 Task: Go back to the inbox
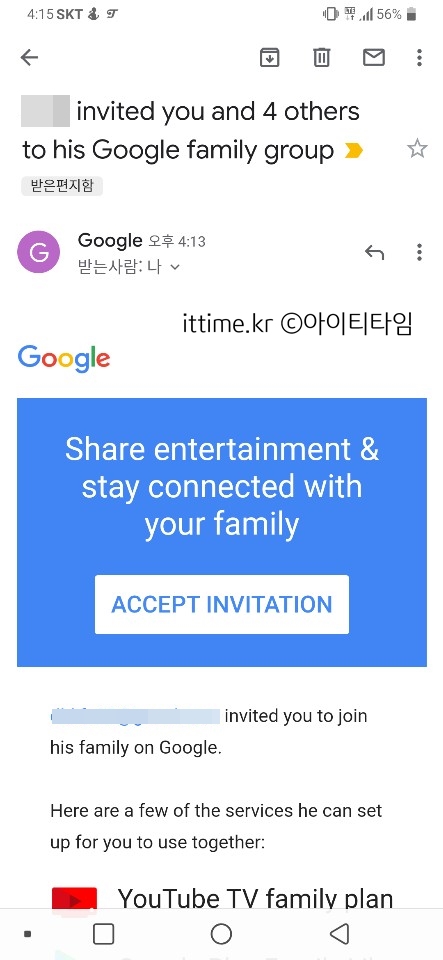pos(29,58)
